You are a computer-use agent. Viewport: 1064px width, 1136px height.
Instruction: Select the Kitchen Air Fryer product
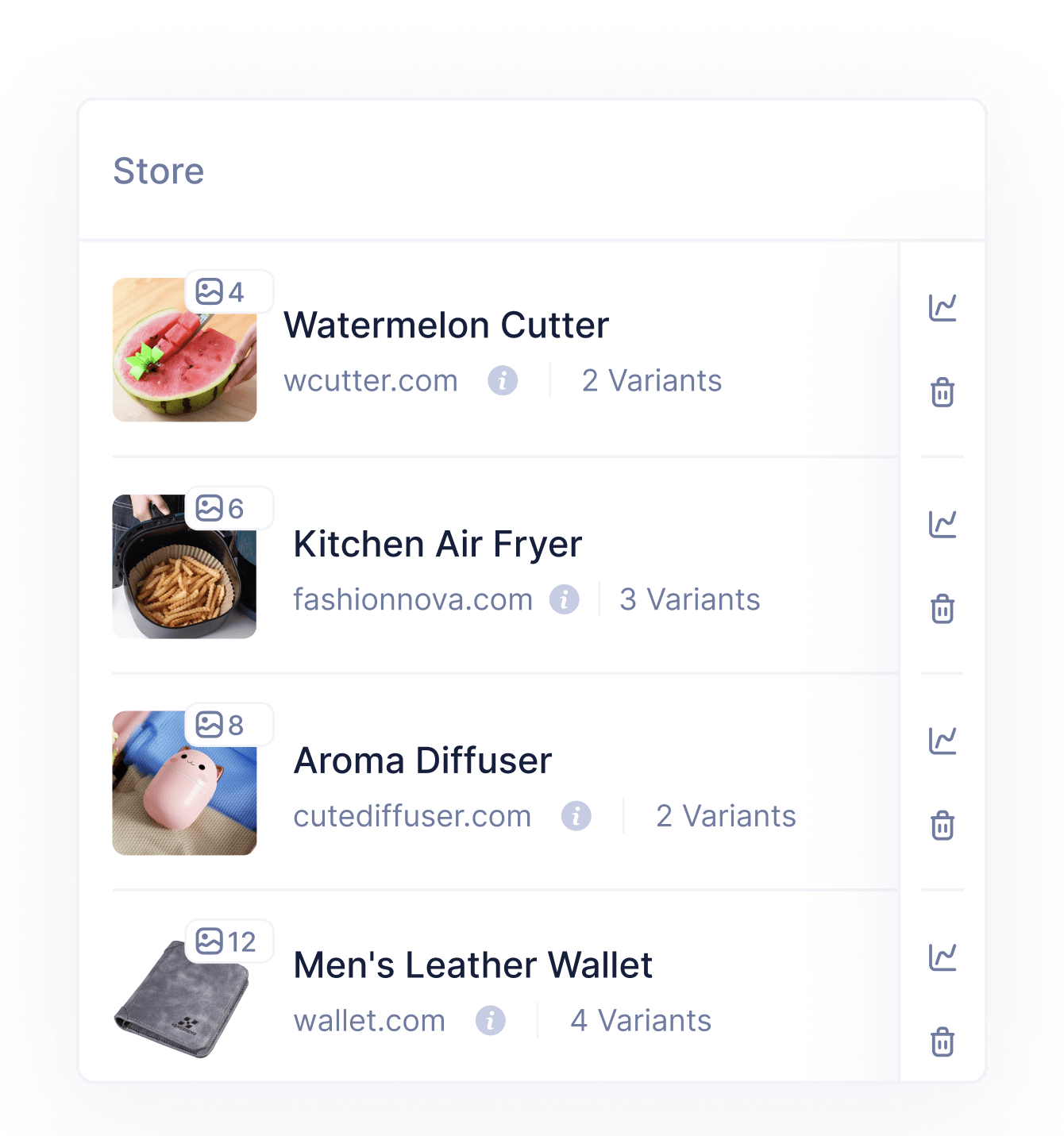[x=438, y=545]
